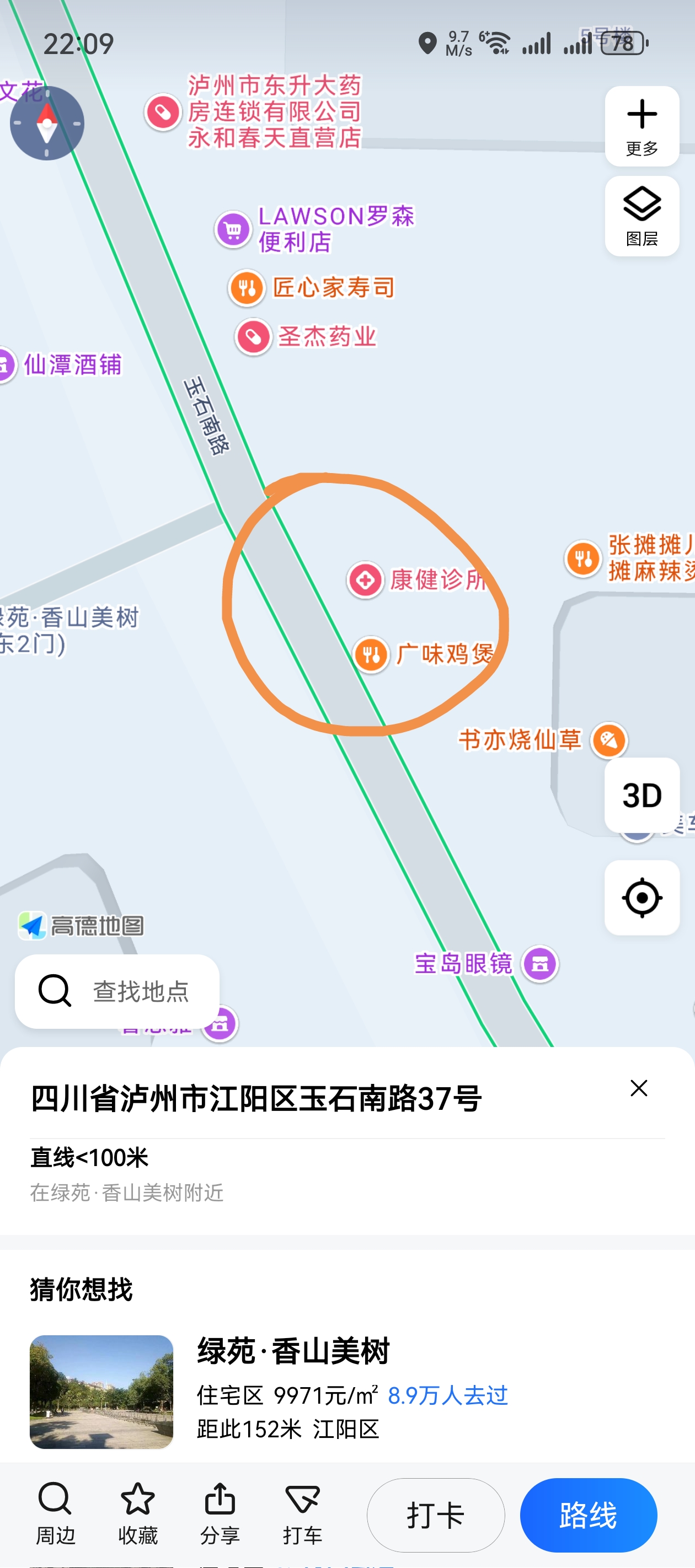Open the 查找地点 search box

tap(117, 991)
